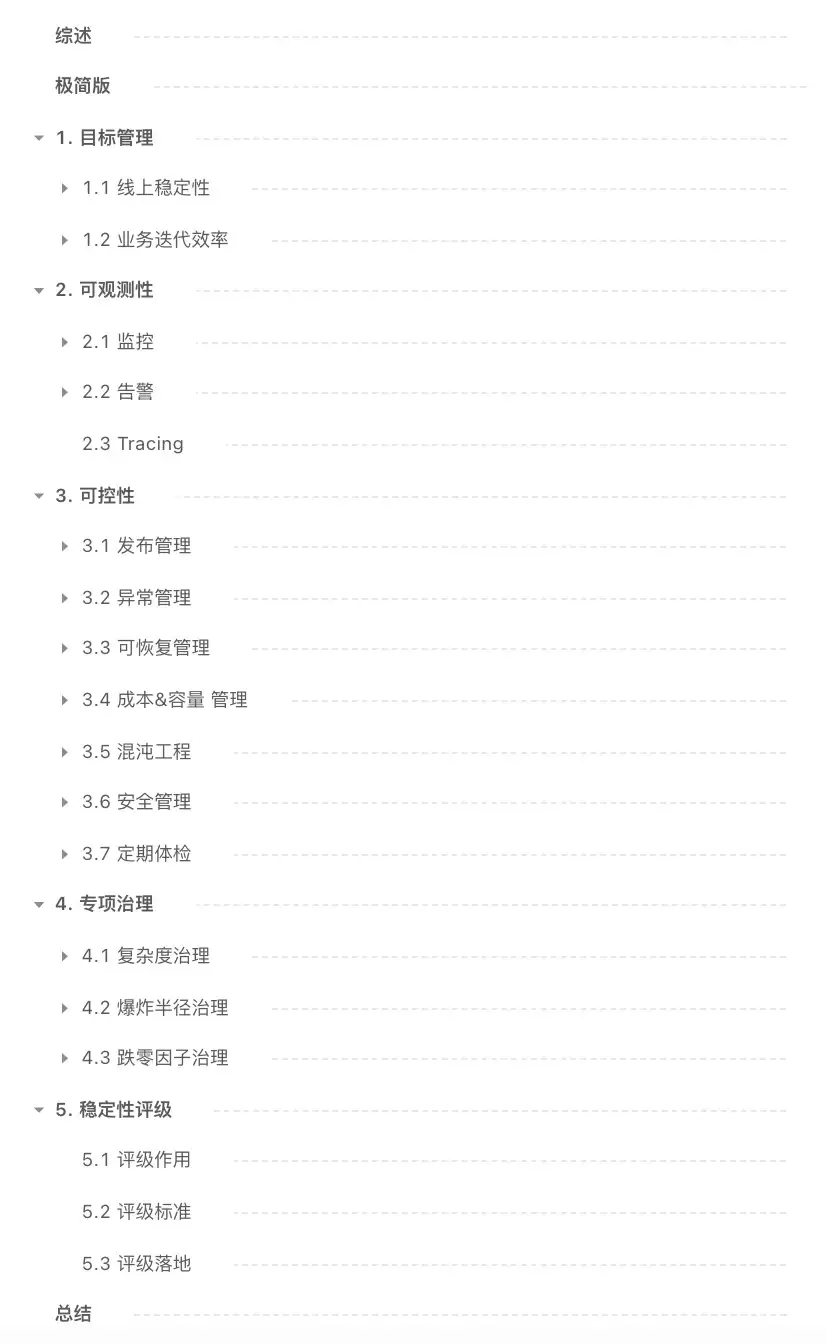This screenshot has width=826, height=1344.
Task: Expand 3.5 混沌工程
Action: tap(65, 752)
